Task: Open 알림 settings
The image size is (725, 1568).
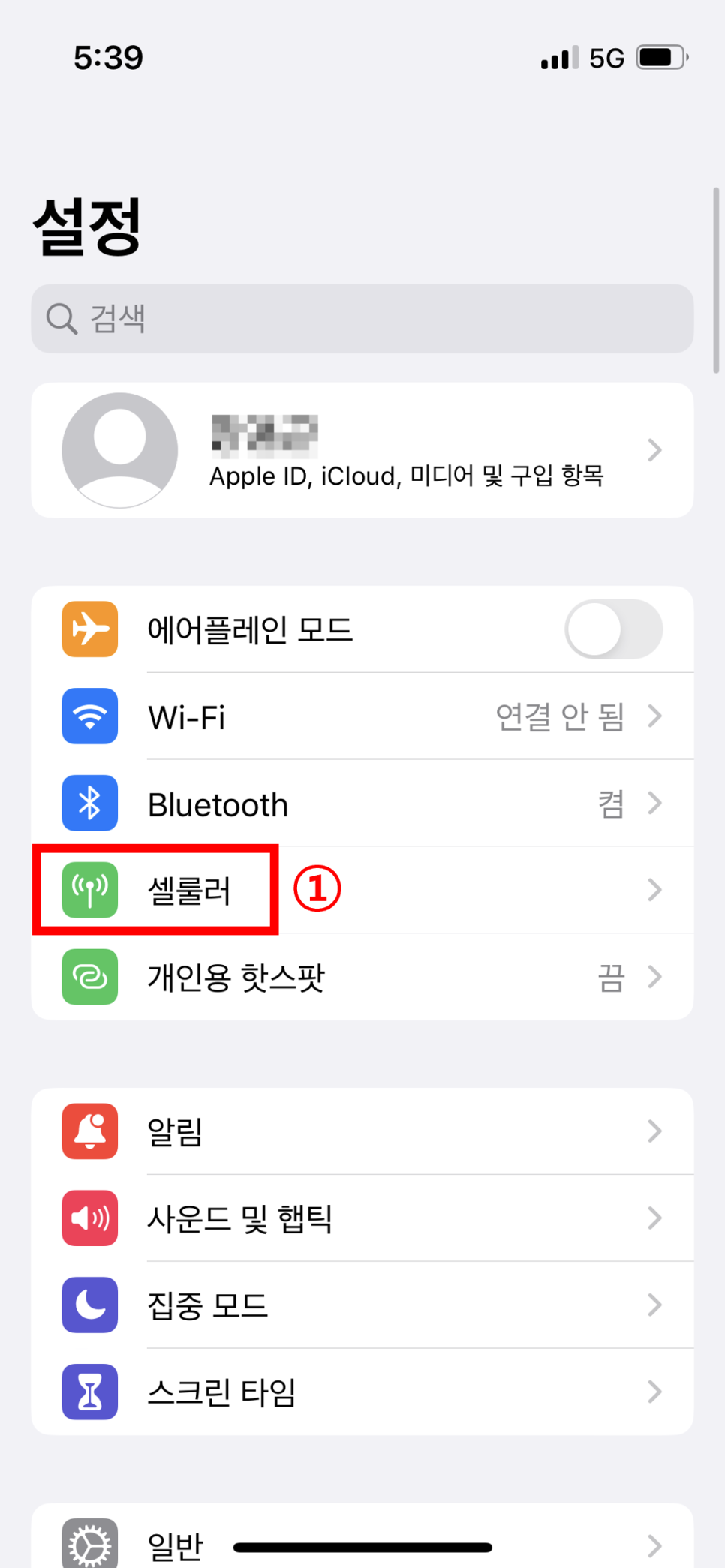Action: pyautogui.click(x=362, y=1131)
